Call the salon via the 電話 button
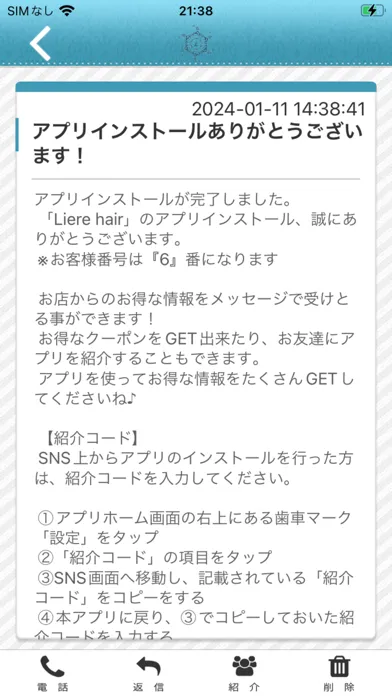This screenshot has width=392, height=696. pos(52,674)
